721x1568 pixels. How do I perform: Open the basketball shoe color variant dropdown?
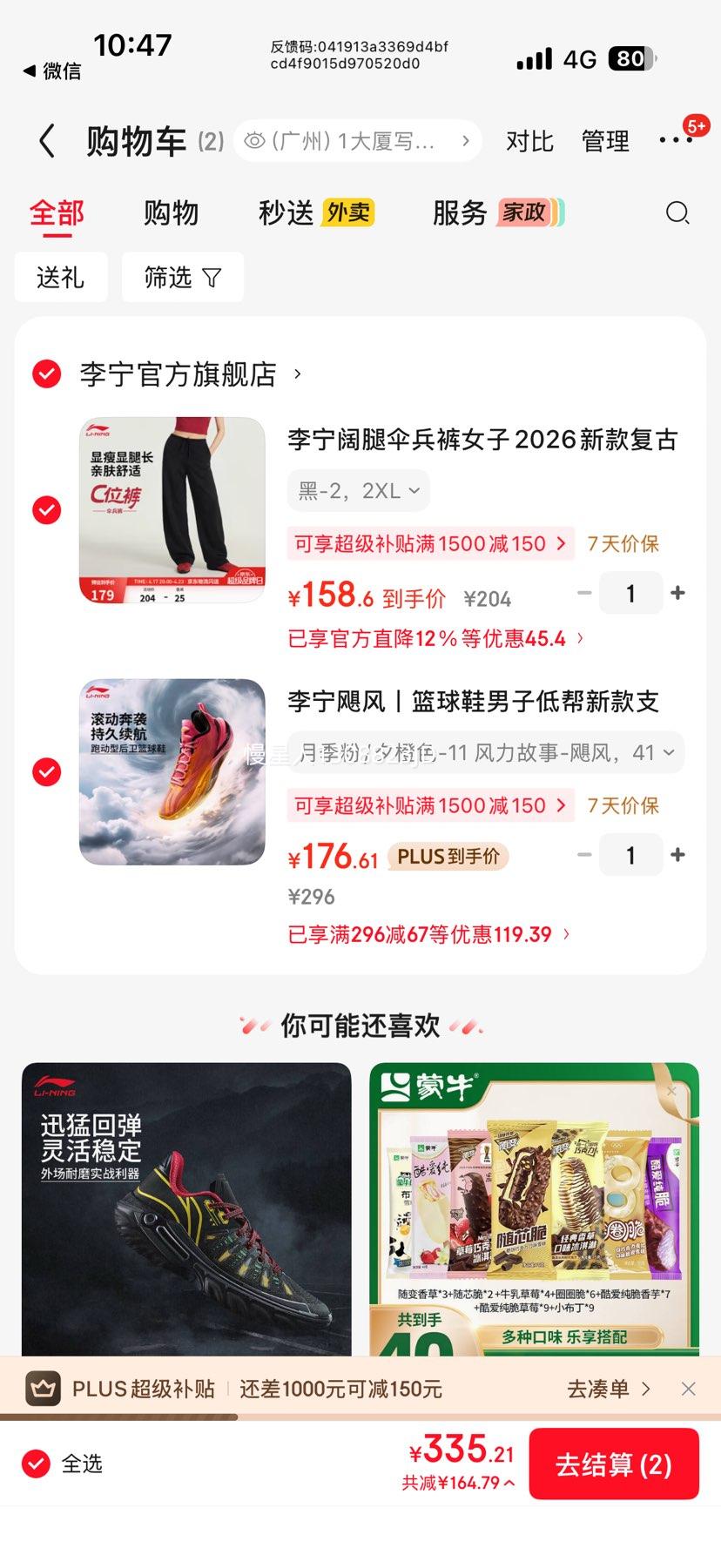[x=485, y=752]
